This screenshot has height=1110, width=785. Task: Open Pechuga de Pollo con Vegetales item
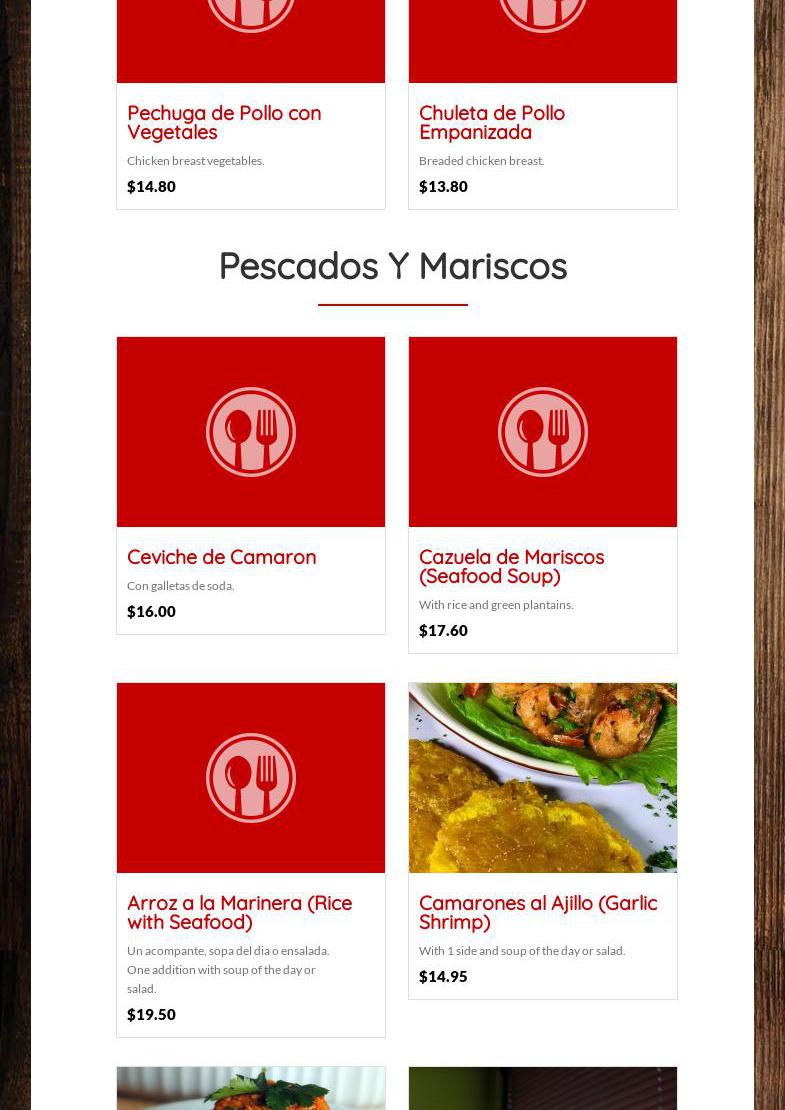coord(224,122)
